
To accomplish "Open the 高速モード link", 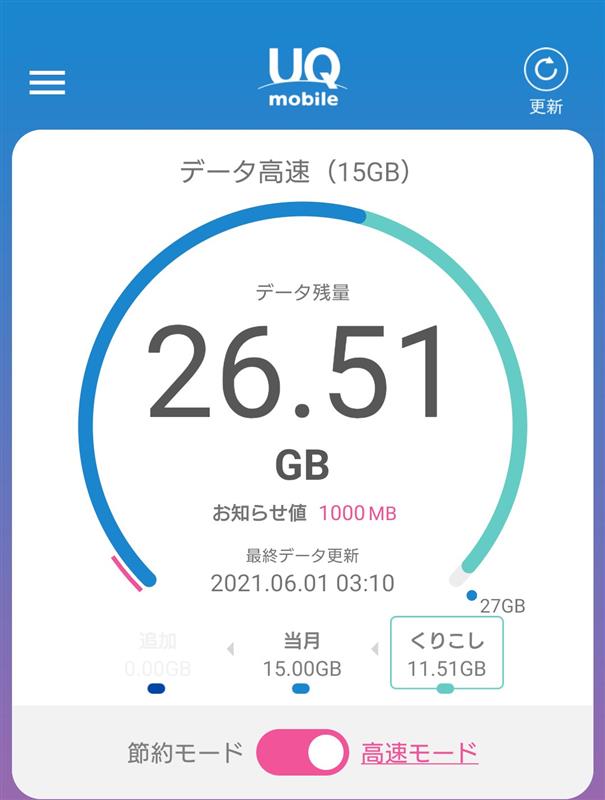I will pyautogui.click(x=419, y=753).
